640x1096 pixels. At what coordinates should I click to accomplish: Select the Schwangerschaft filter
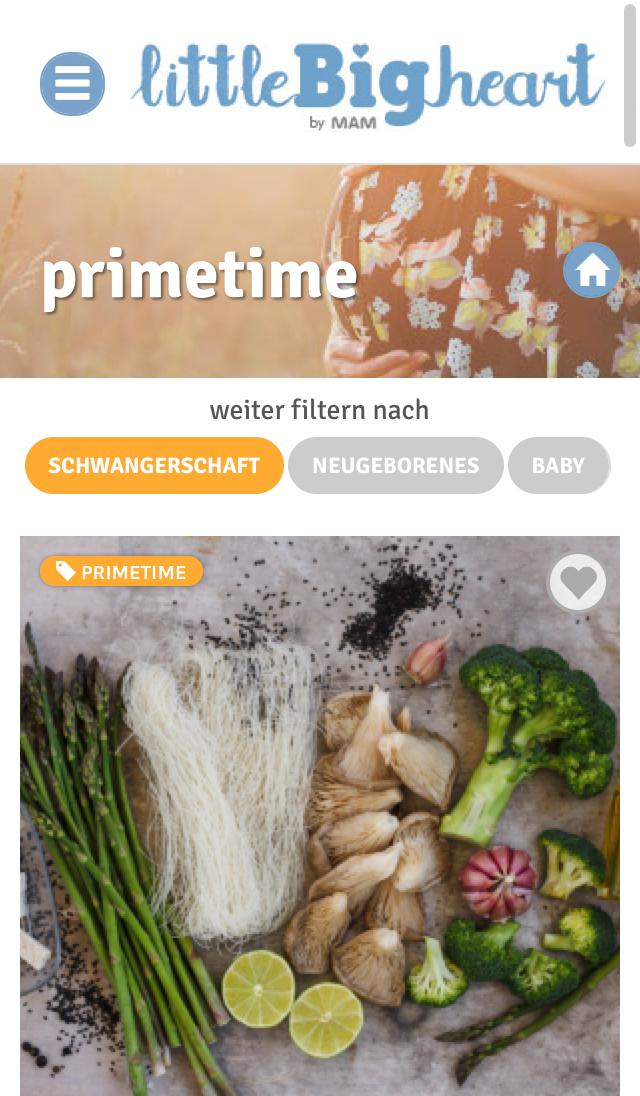click(x=154, y=466)
